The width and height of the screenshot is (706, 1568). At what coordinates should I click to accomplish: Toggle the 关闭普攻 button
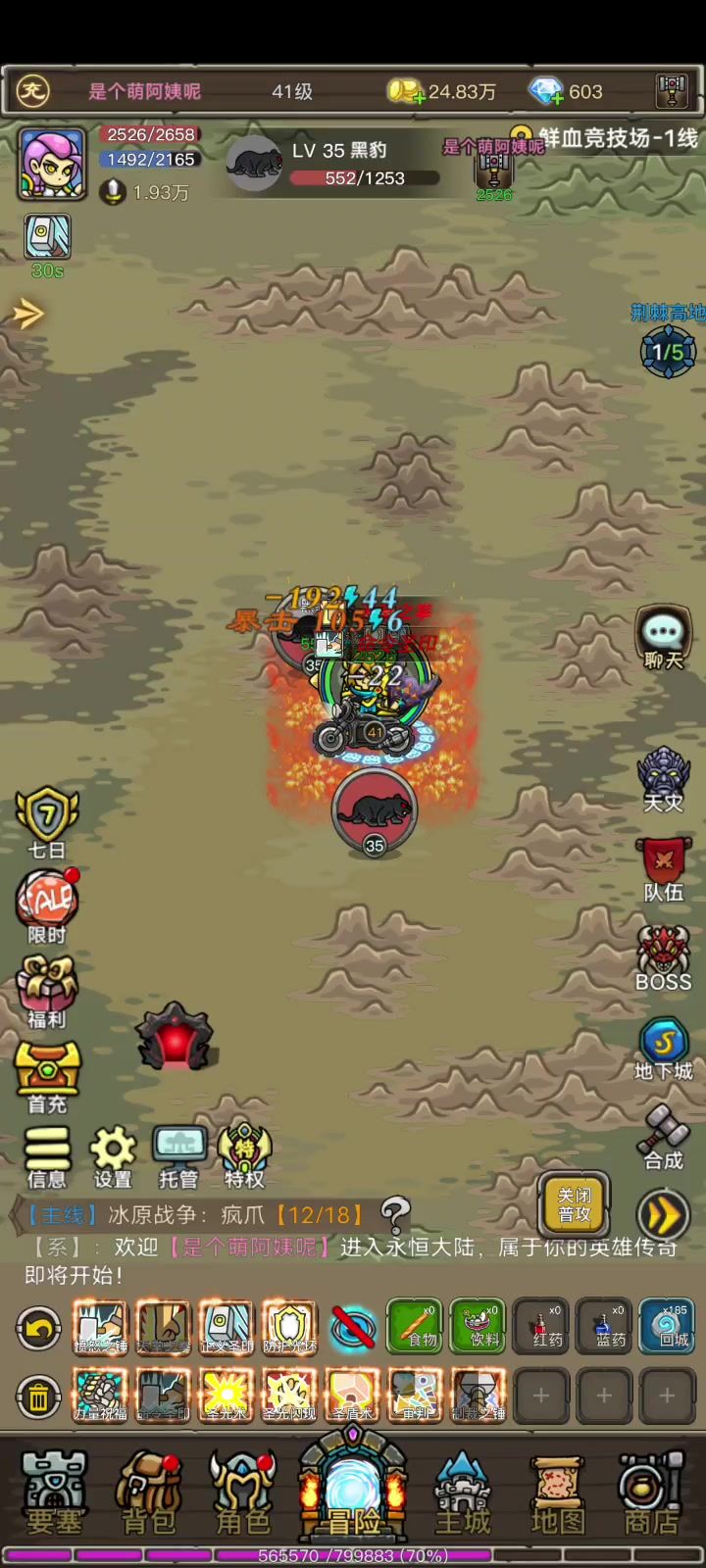pos(574,1203)
